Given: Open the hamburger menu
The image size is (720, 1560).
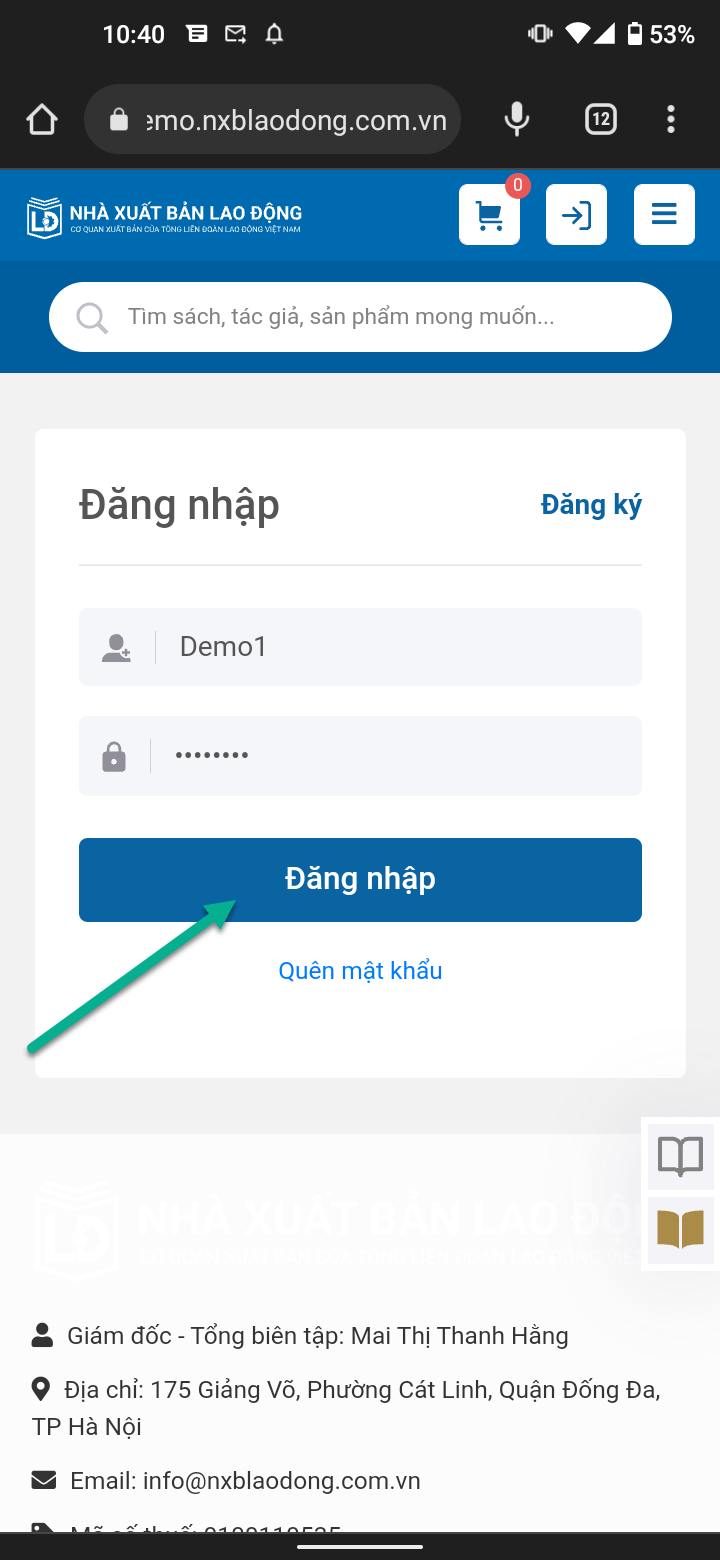Looking at the screenshot, I should coord(664,215).
